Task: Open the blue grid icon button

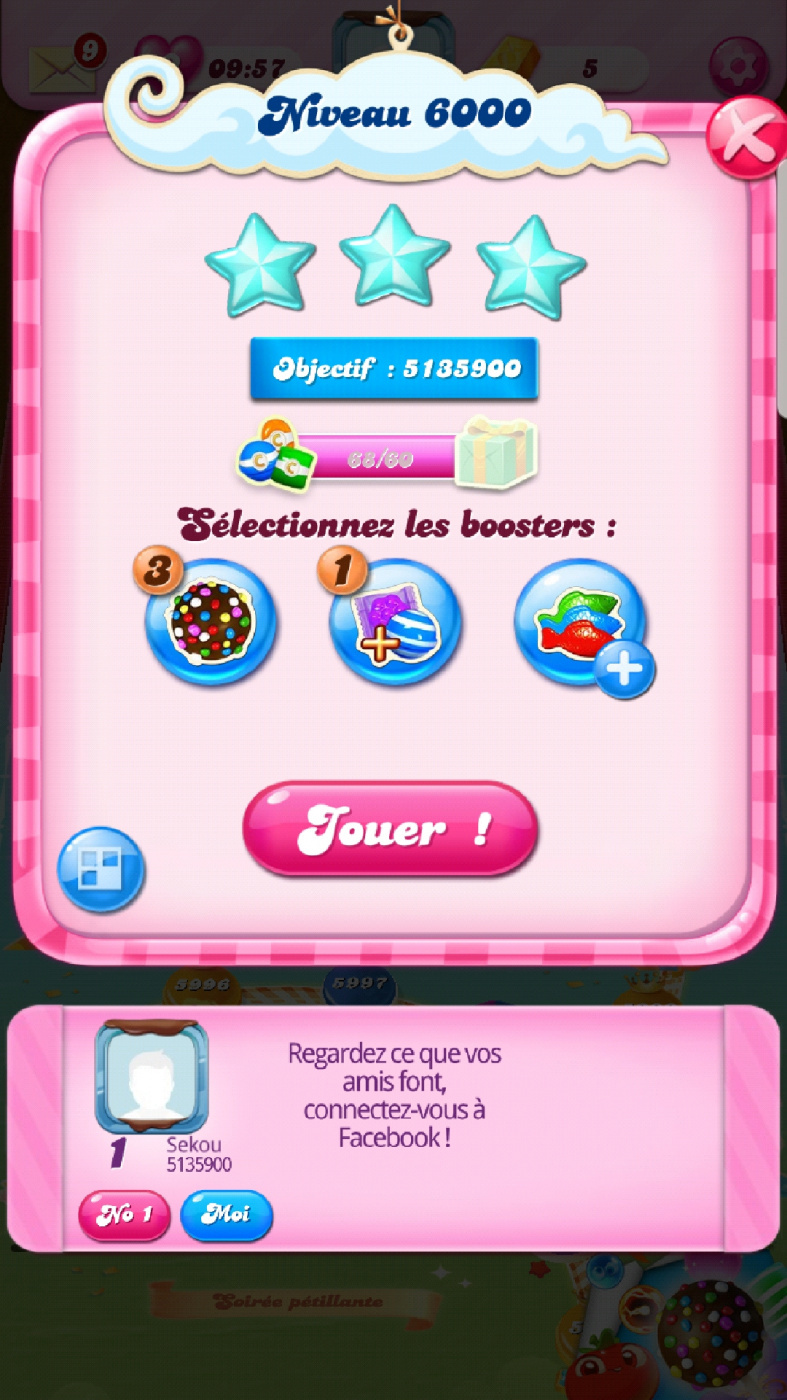Action: click(101, 869)
